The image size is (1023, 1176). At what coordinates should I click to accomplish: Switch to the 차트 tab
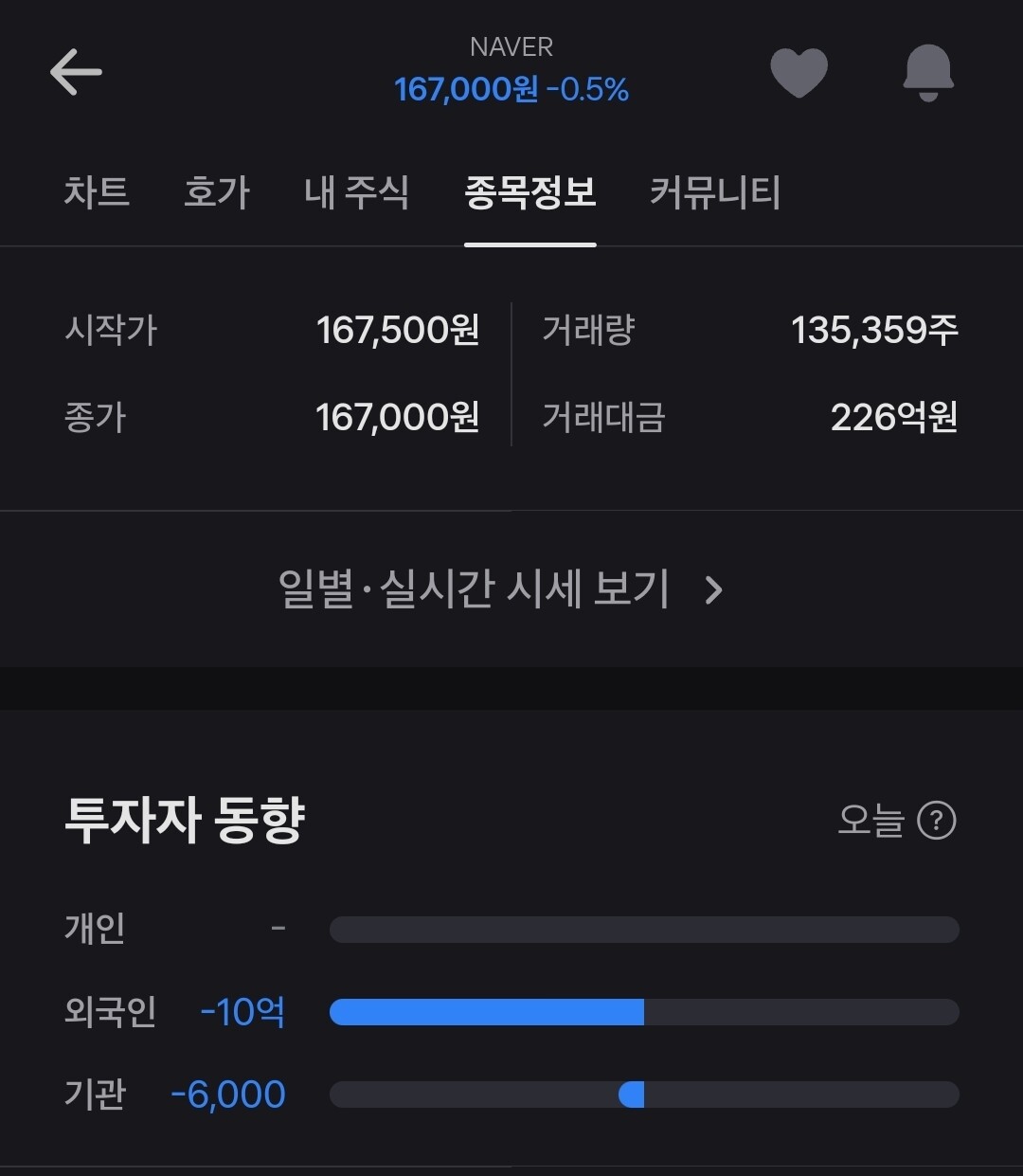pos(98,193)
